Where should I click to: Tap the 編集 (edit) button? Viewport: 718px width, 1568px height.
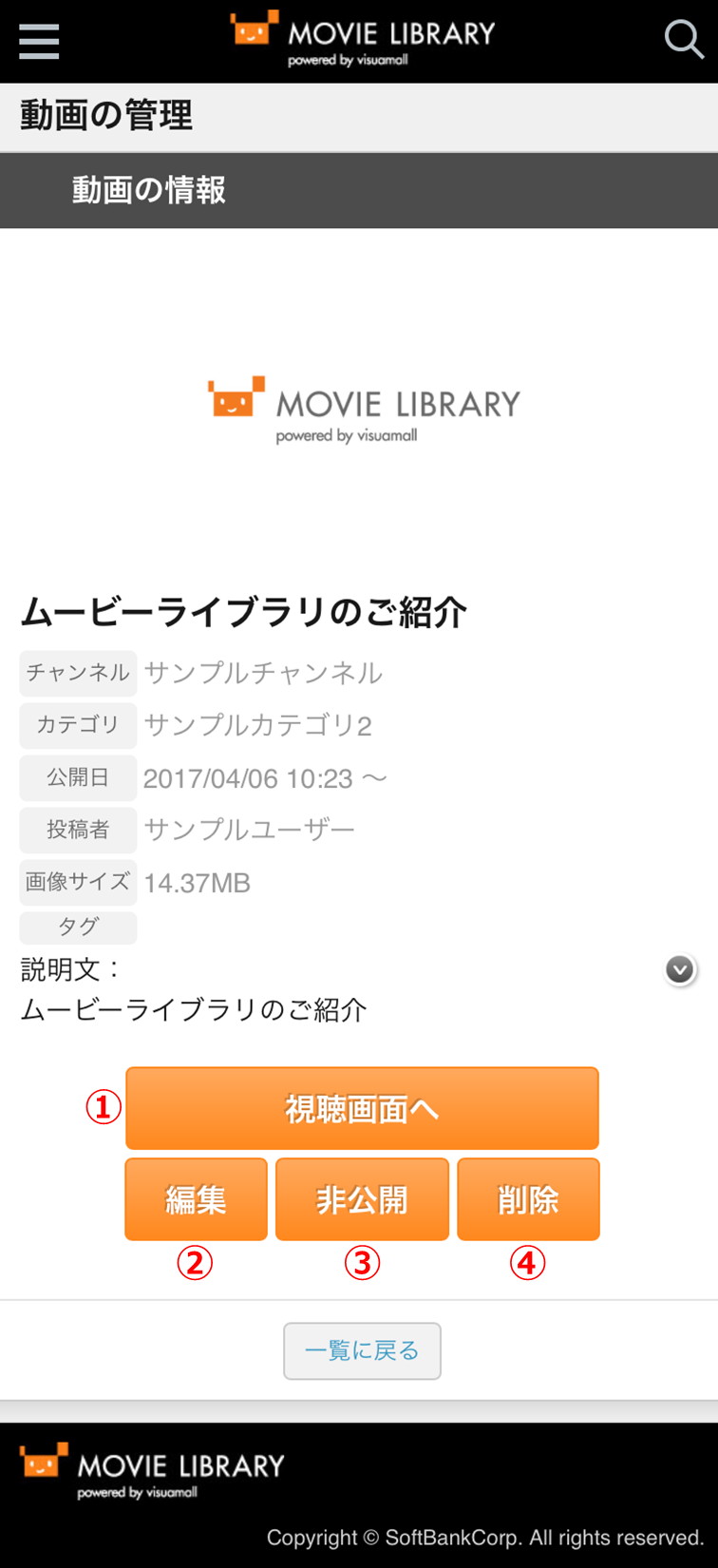coord(196,1199)
